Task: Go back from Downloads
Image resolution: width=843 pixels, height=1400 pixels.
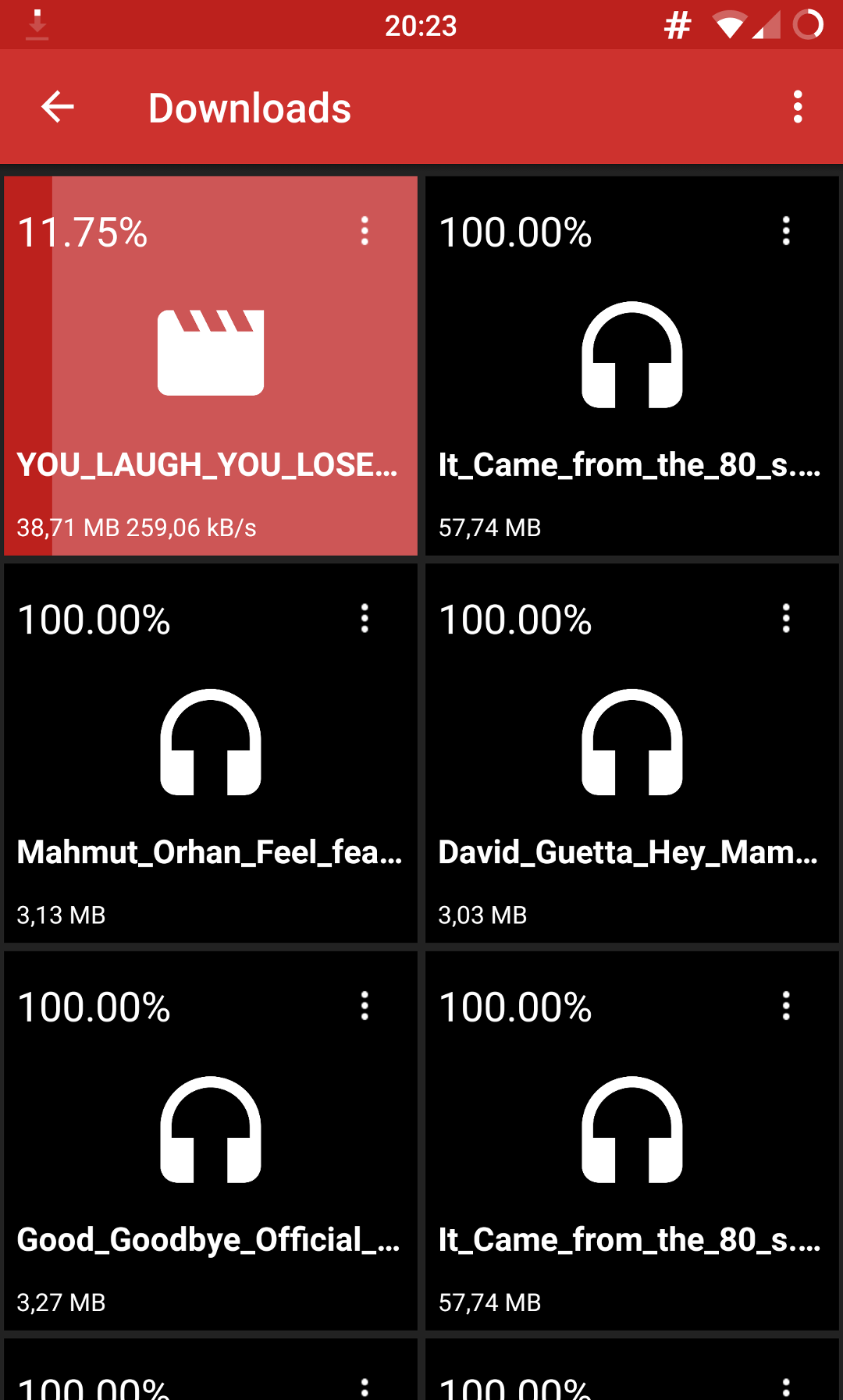Action: coord(57,107)
